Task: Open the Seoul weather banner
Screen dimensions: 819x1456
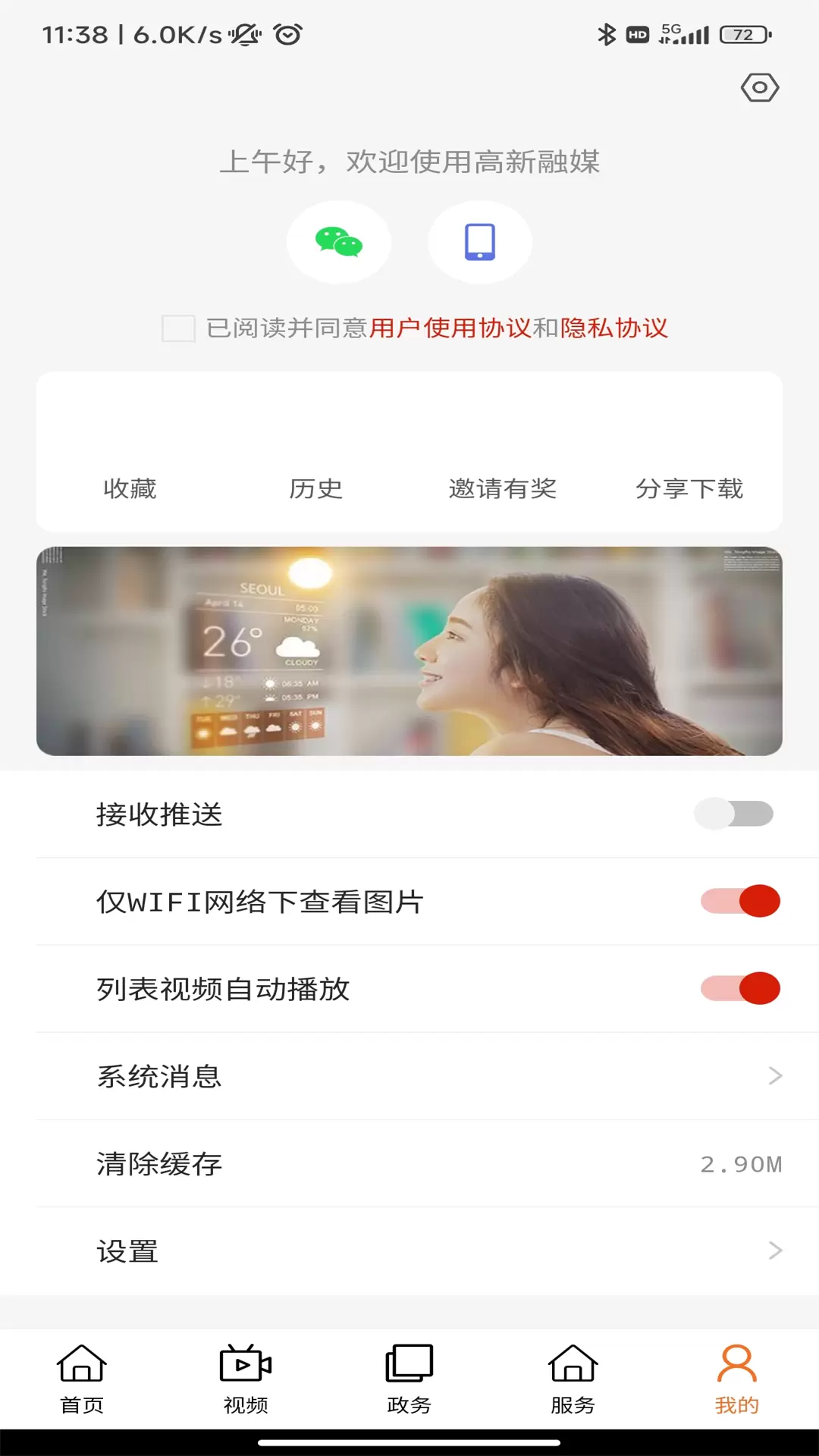Action: [409, 651]
